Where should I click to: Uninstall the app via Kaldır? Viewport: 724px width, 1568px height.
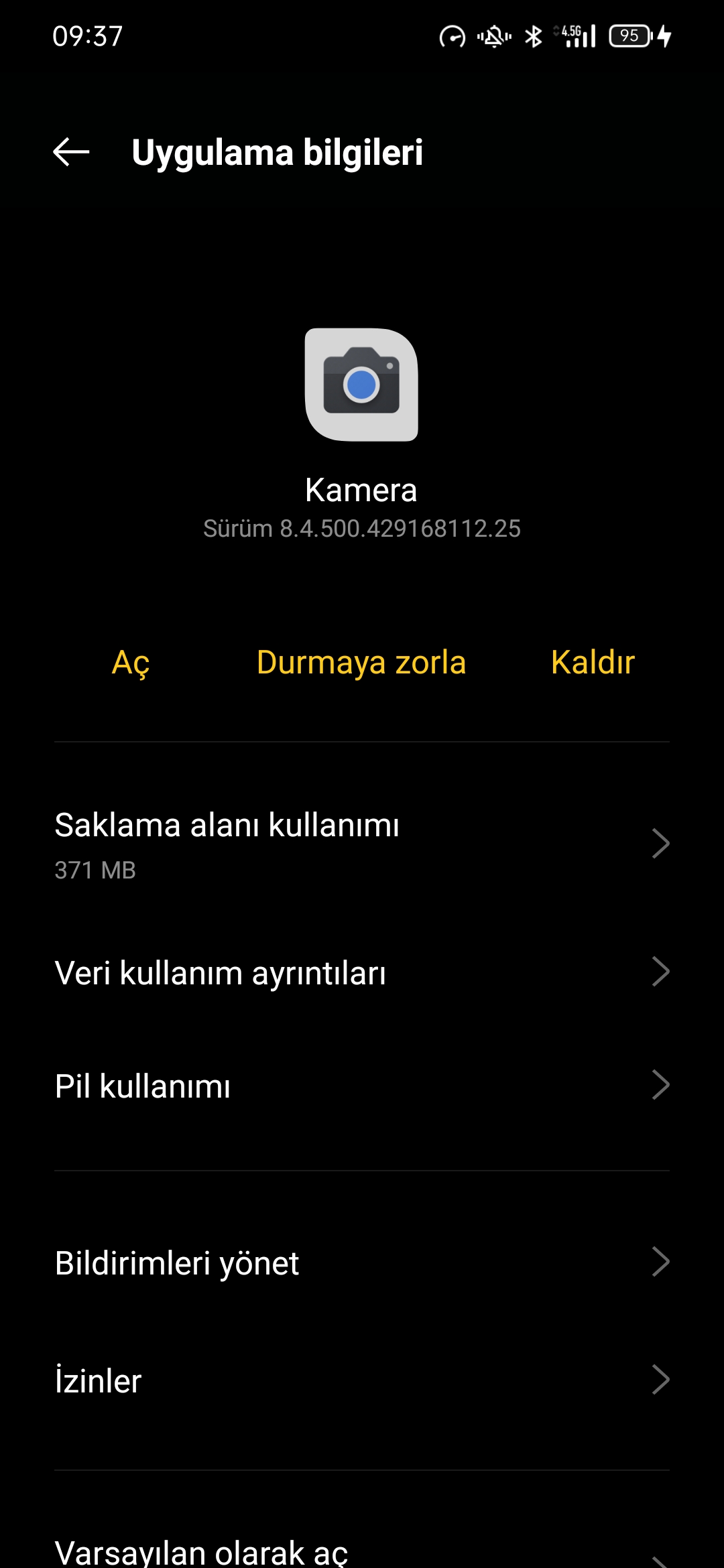[593, 663]
